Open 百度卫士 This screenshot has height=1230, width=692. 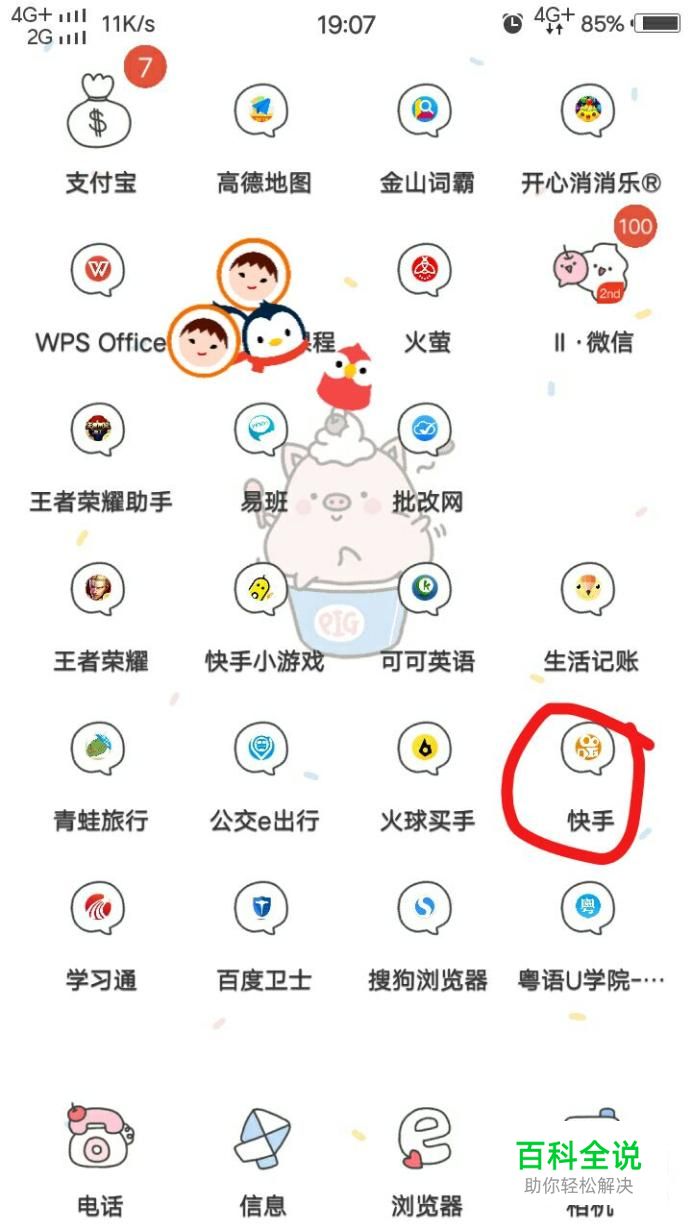[x=262, y=910]
